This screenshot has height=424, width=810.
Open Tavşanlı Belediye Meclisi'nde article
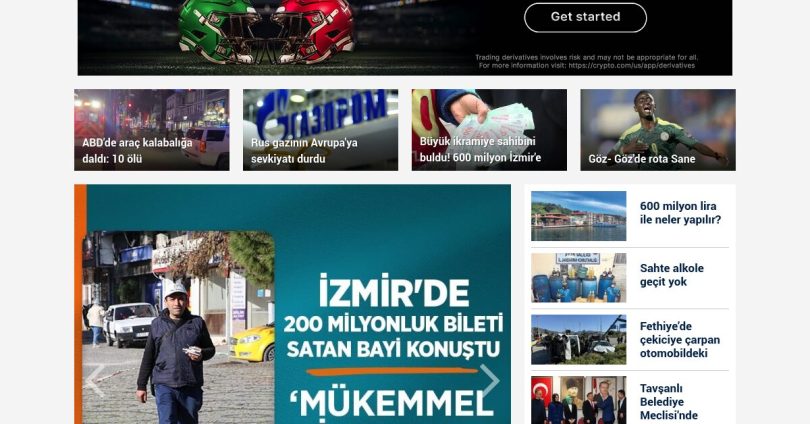tap(669, 401)
